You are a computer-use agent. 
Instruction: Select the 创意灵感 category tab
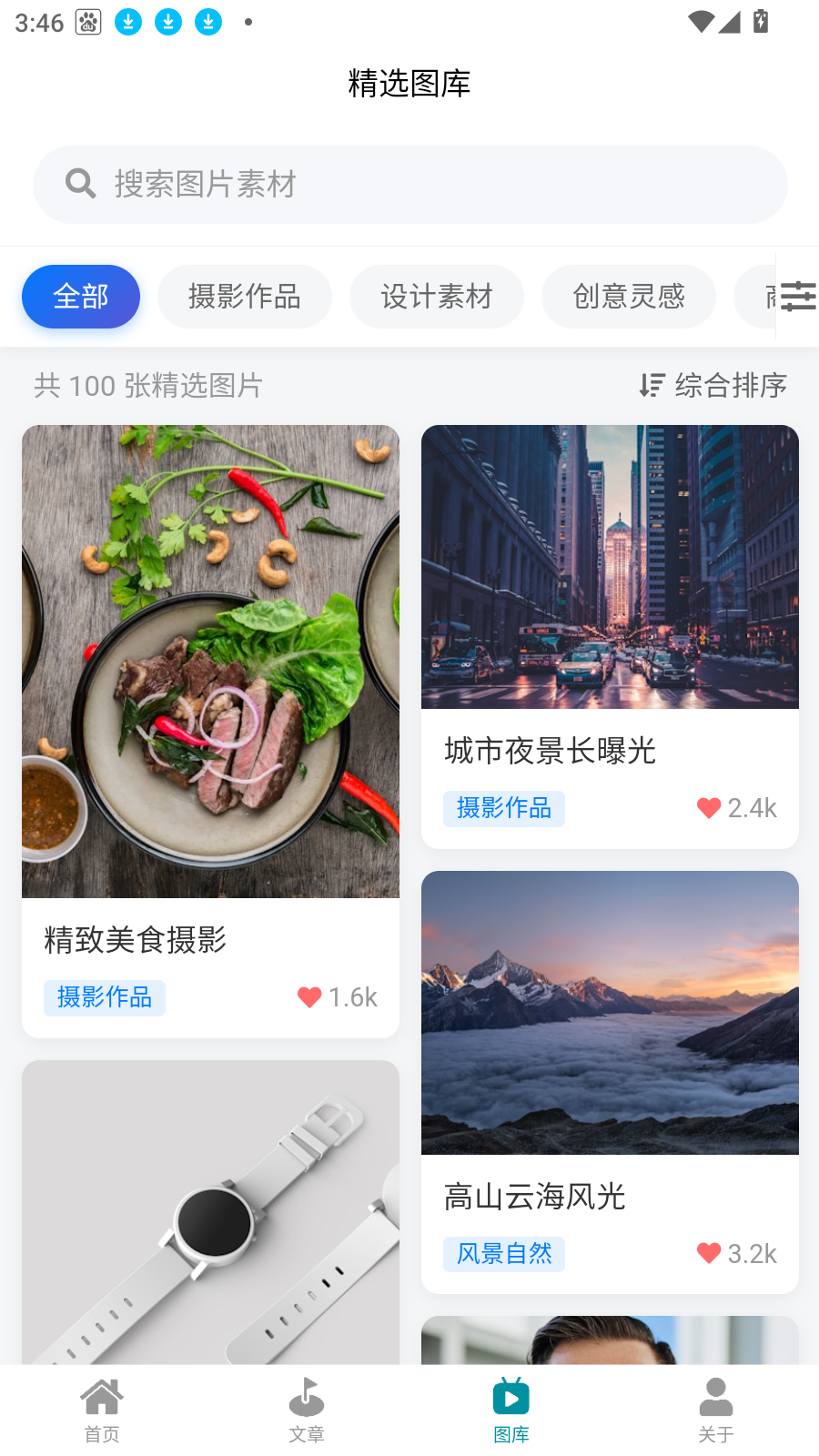pyautogui.click(x=628, y=296)
